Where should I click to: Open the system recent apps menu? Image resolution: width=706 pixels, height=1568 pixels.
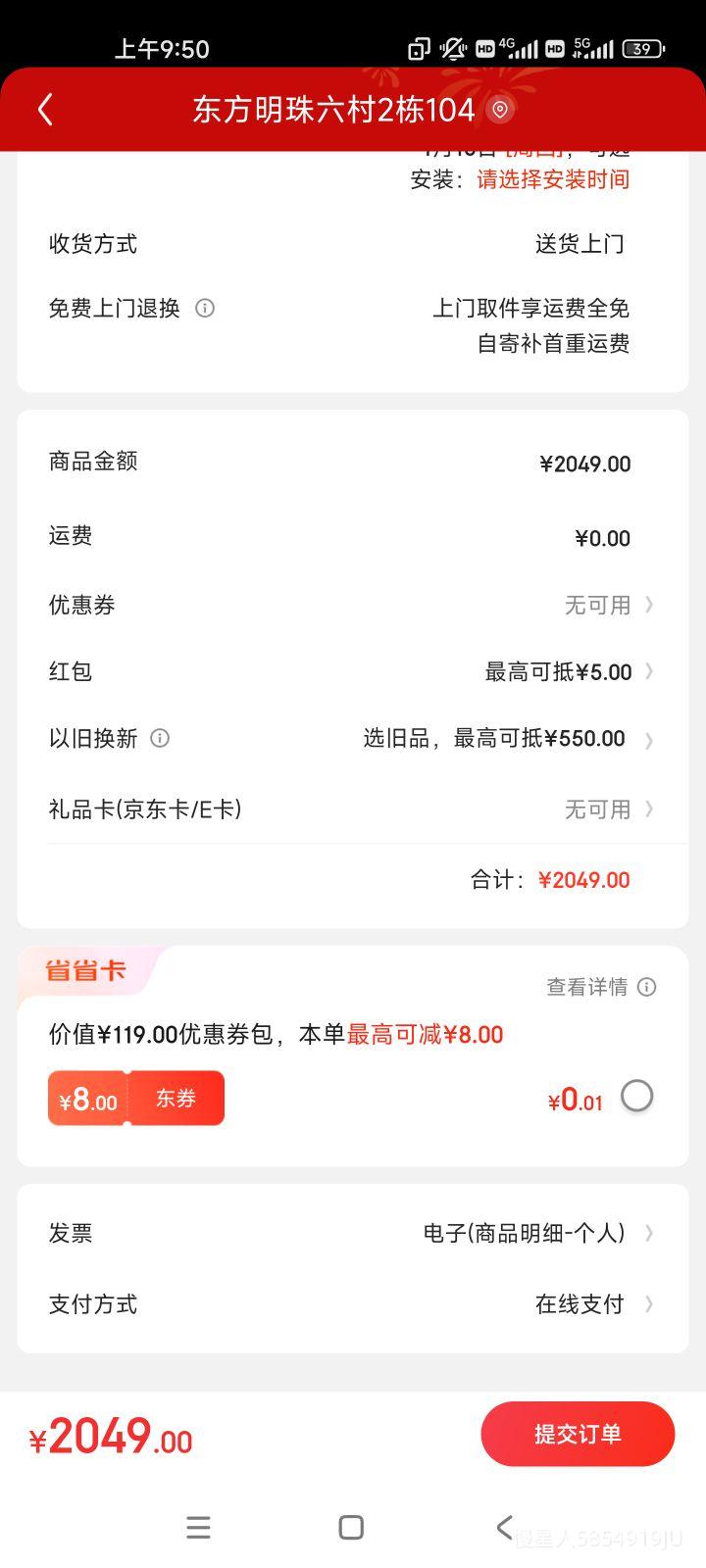pyautogui.click(x=198, y=1527)
